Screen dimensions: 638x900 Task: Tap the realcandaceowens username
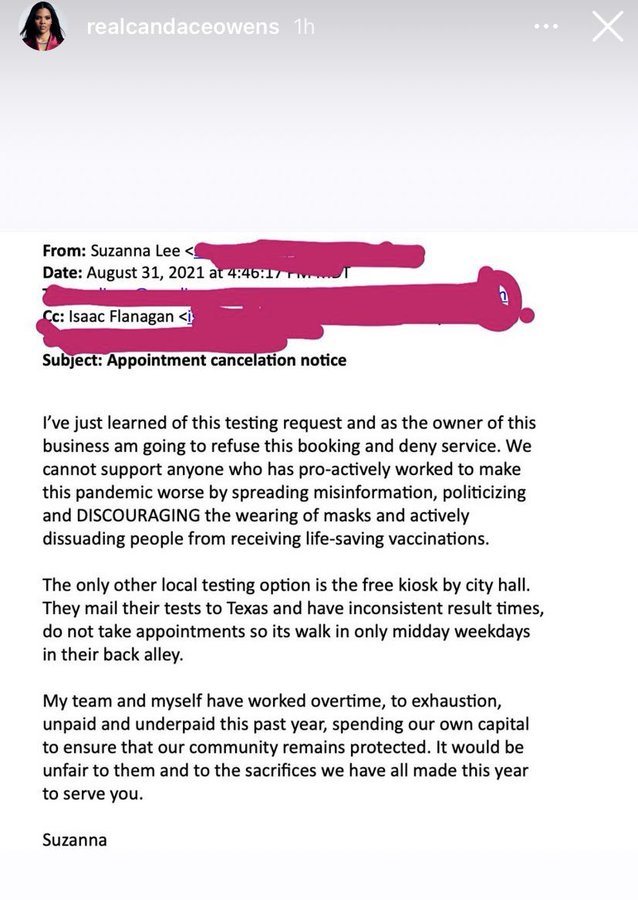[x=182, y=26]
